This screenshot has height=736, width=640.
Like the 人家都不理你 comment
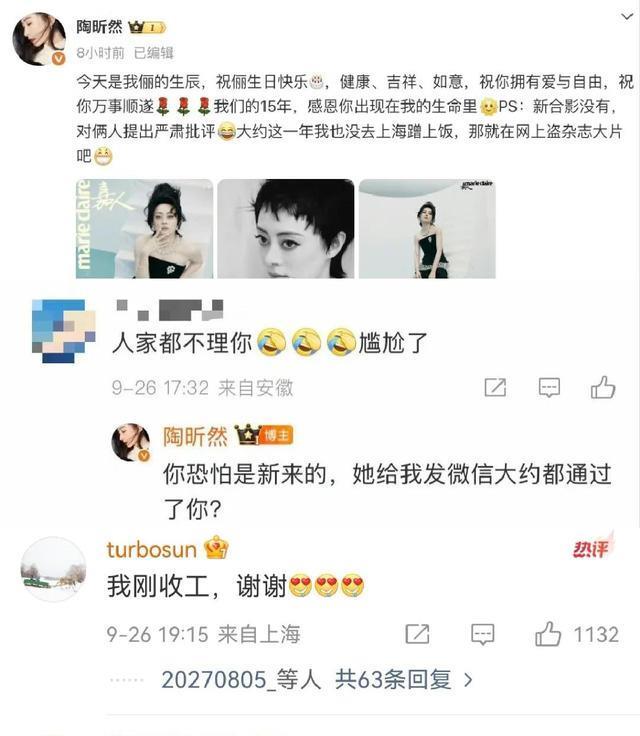[602, 388]
